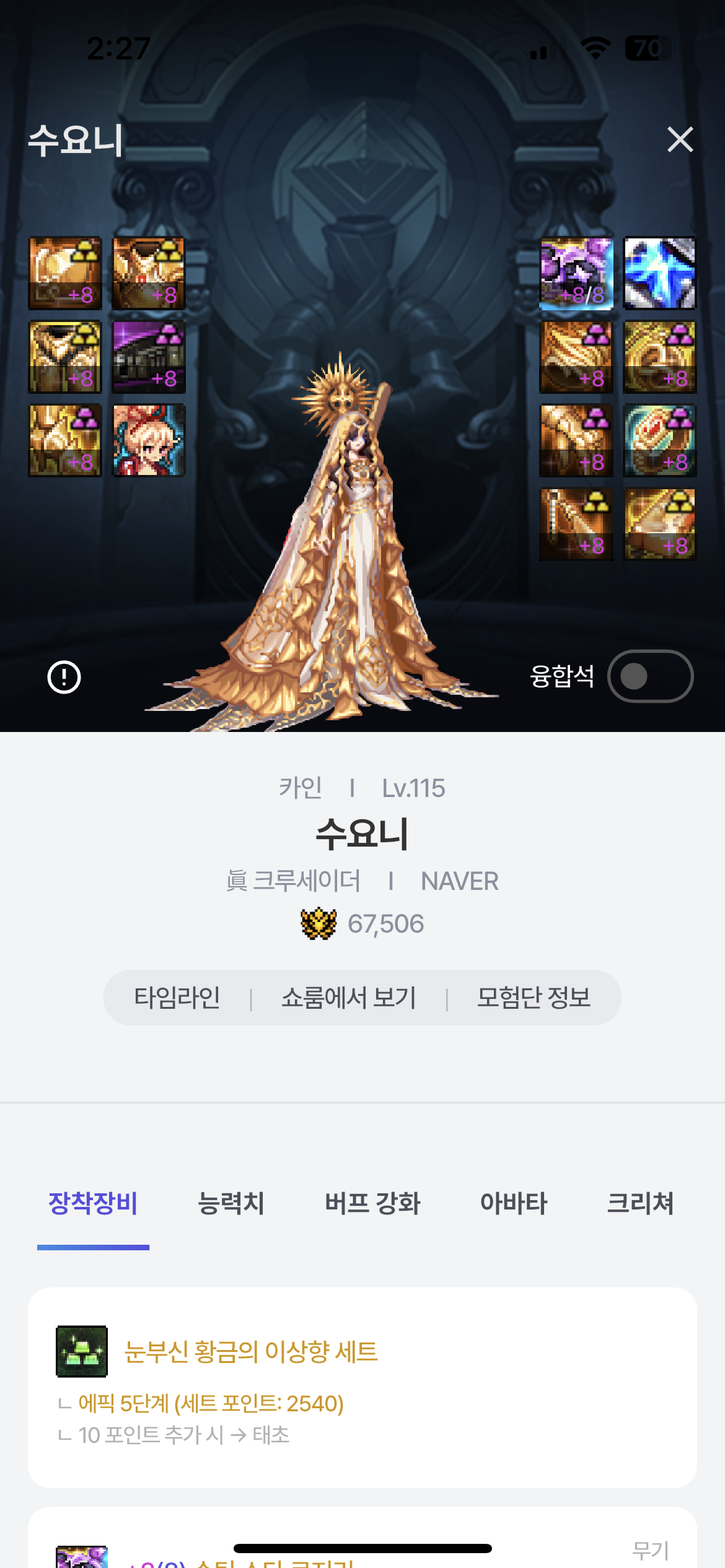Tap 쇼룸에서 보기

(x=348, y=998)
